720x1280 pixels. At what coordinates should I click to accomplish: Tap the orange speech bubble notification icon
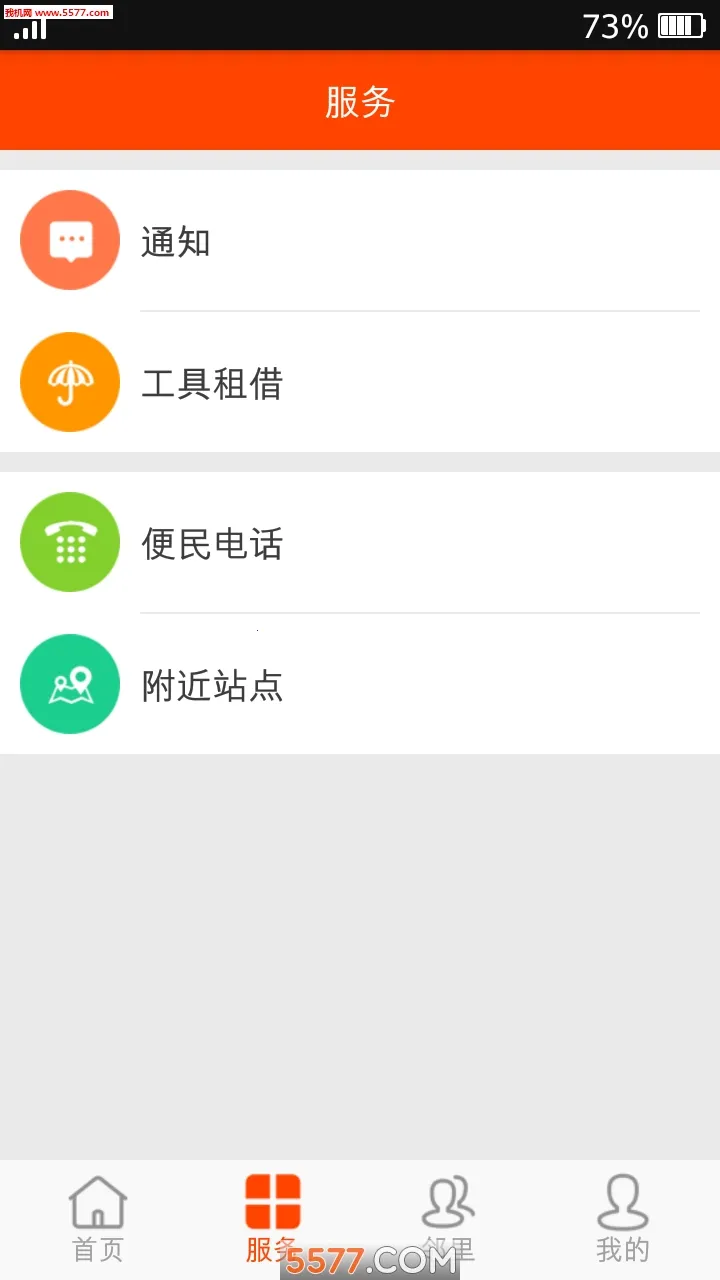70,240
